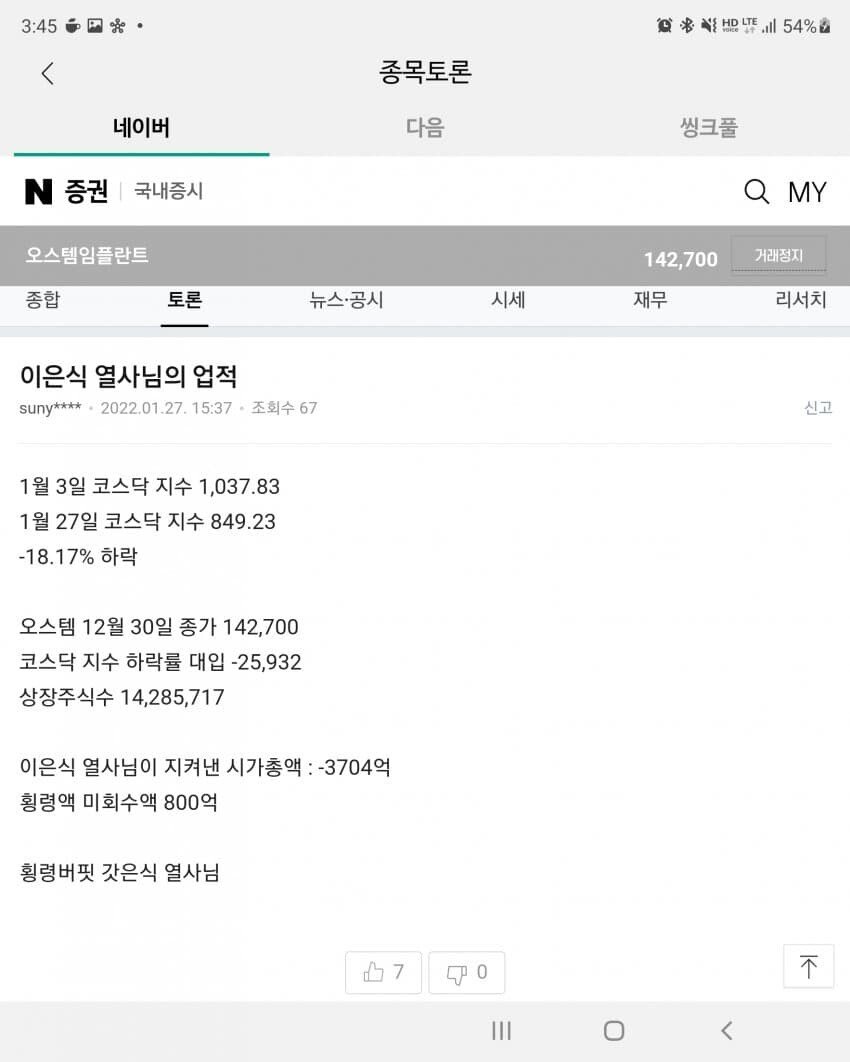Open the 오스템임플란트 stock header

coord(88,256)
